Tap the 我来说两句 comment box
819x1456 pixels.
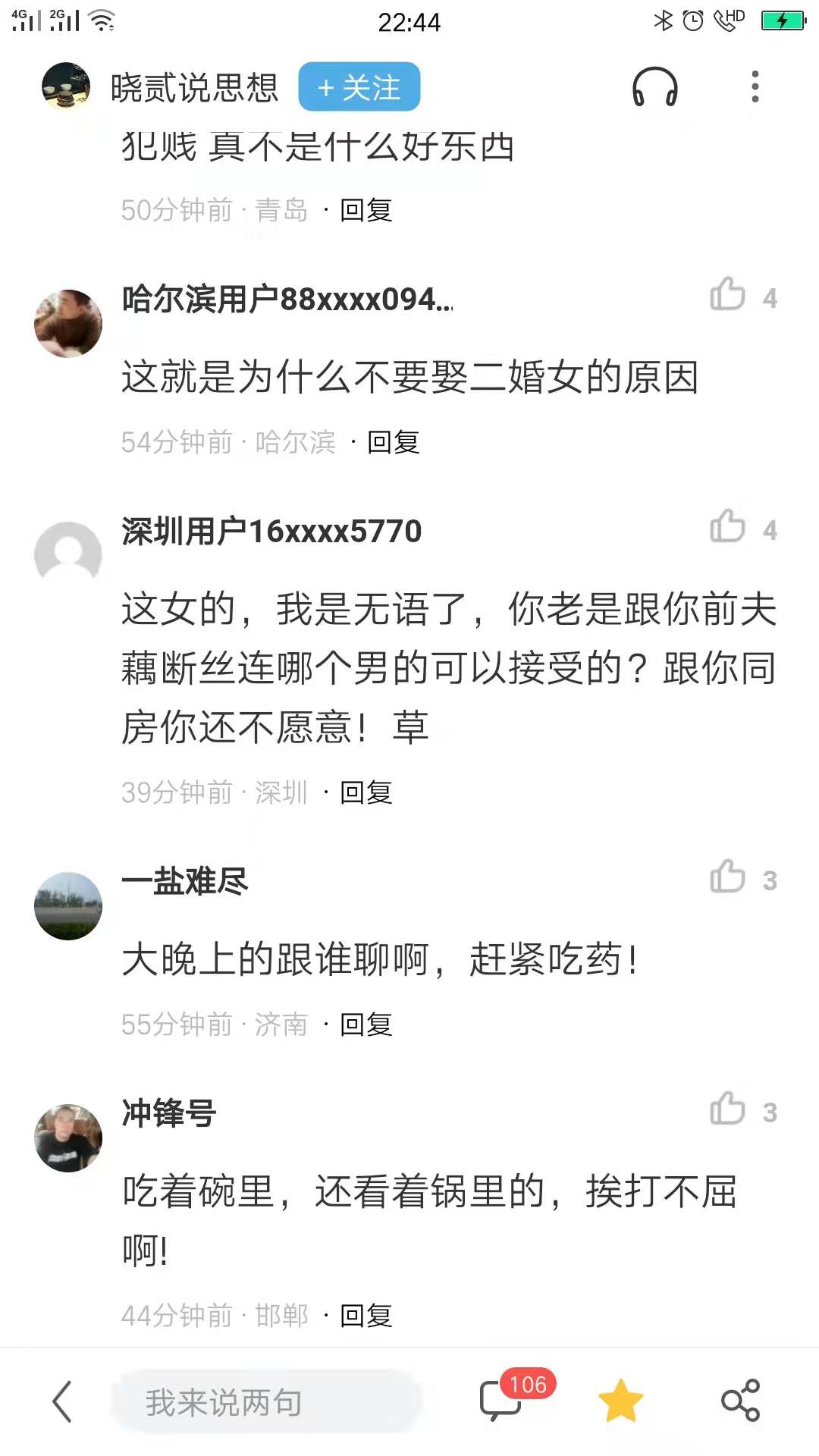265,1401
